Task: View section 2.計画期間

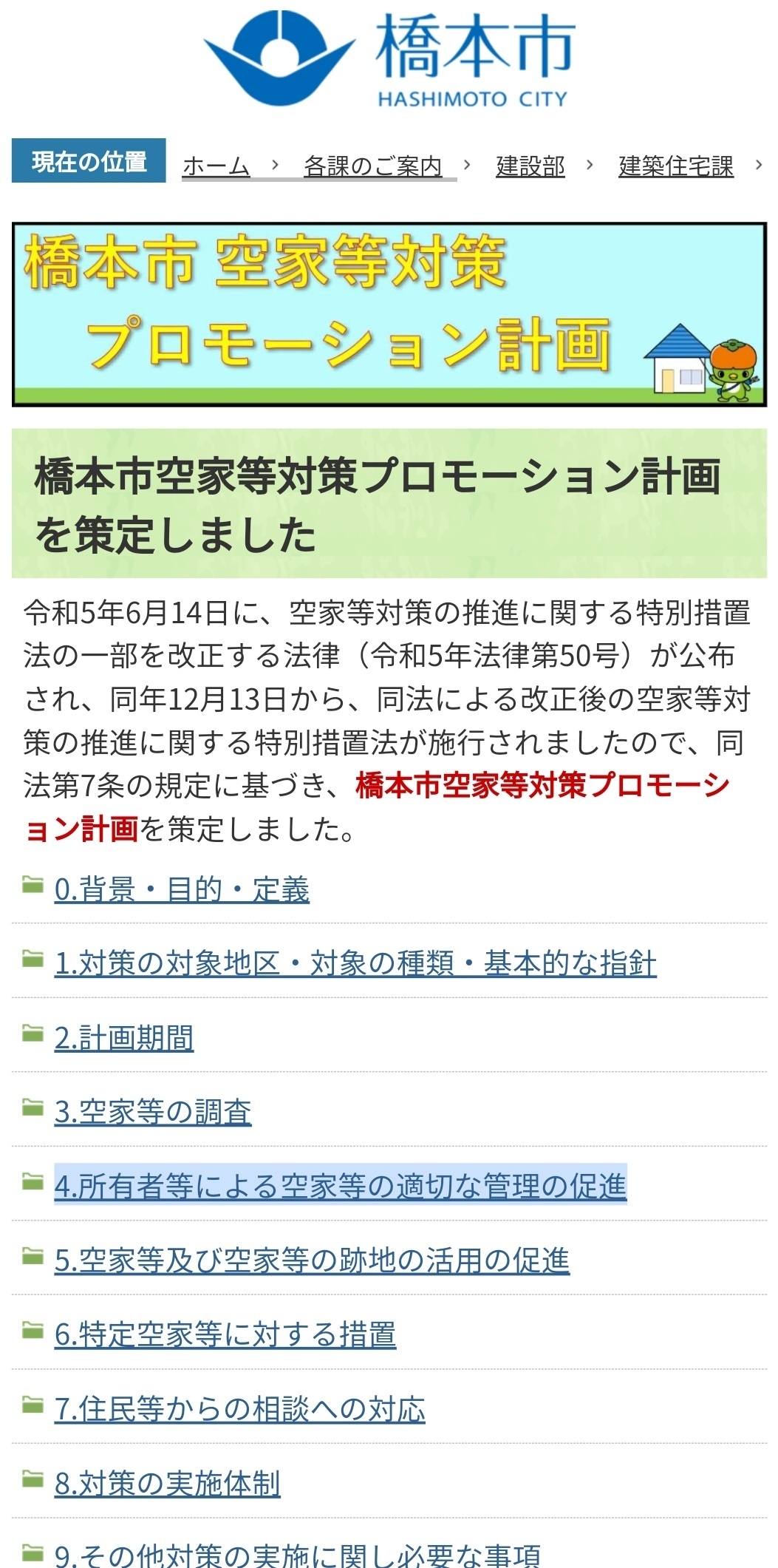Action: [x=124, y=1038]
